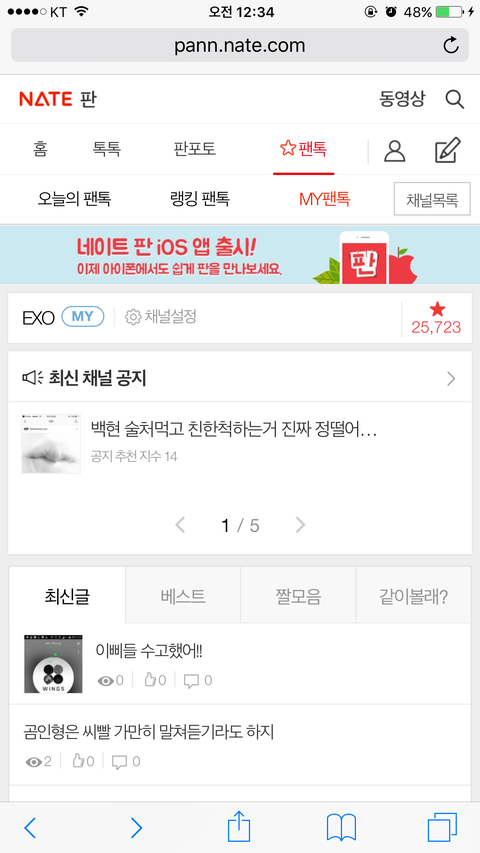Open the 동영상 link
480x853 pixels.
click(x=402, y=99)
